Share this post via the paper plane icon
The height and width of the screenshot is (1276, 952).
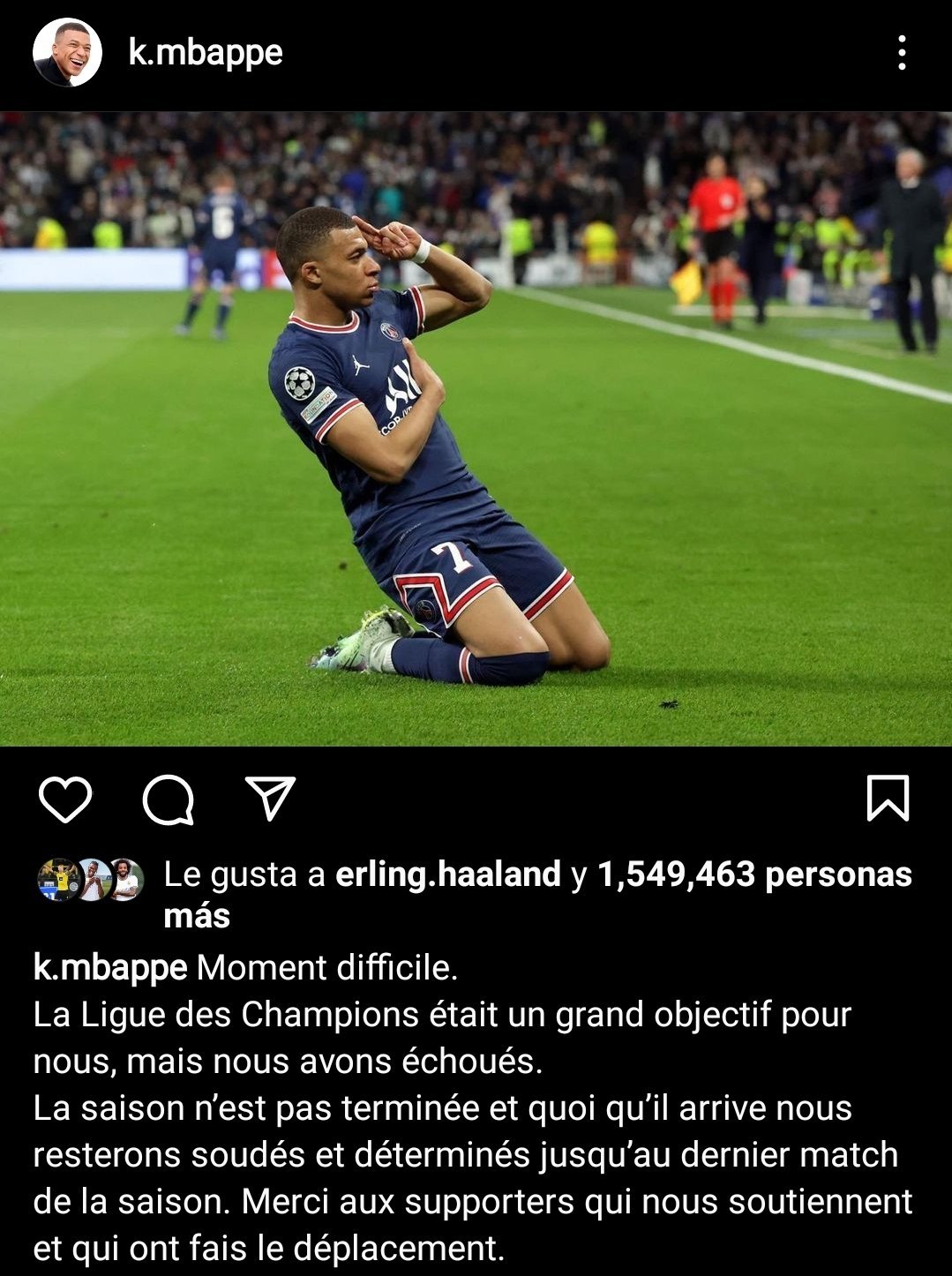click(270, 799)
